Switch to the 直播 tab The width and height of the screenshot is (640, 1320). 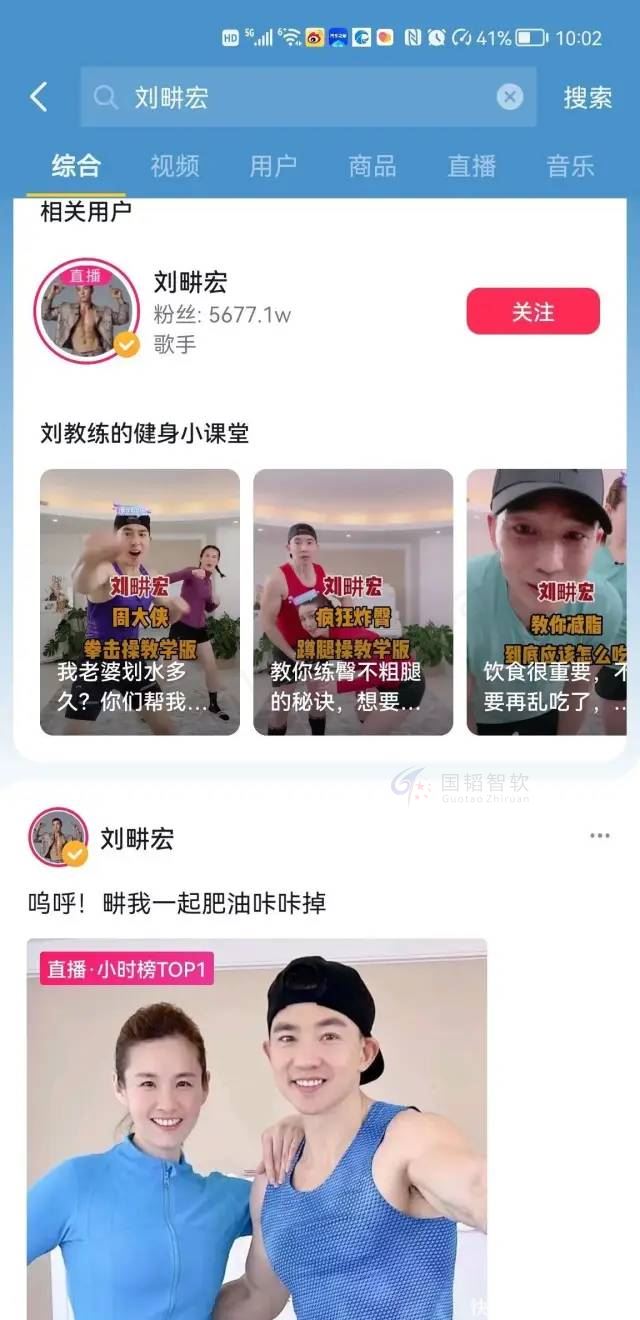[x=471, y=166]
